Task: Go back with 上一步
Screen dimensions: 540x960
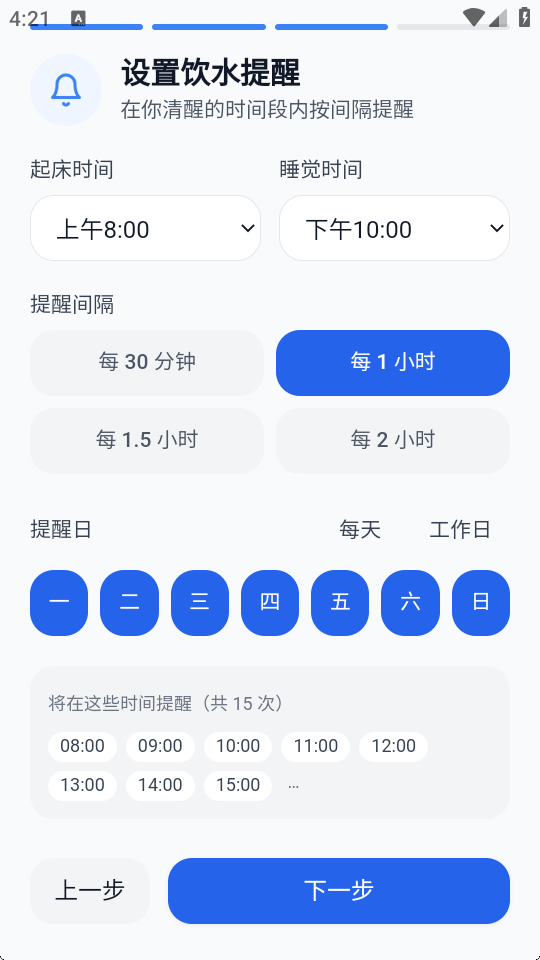Action: [90, 891]
